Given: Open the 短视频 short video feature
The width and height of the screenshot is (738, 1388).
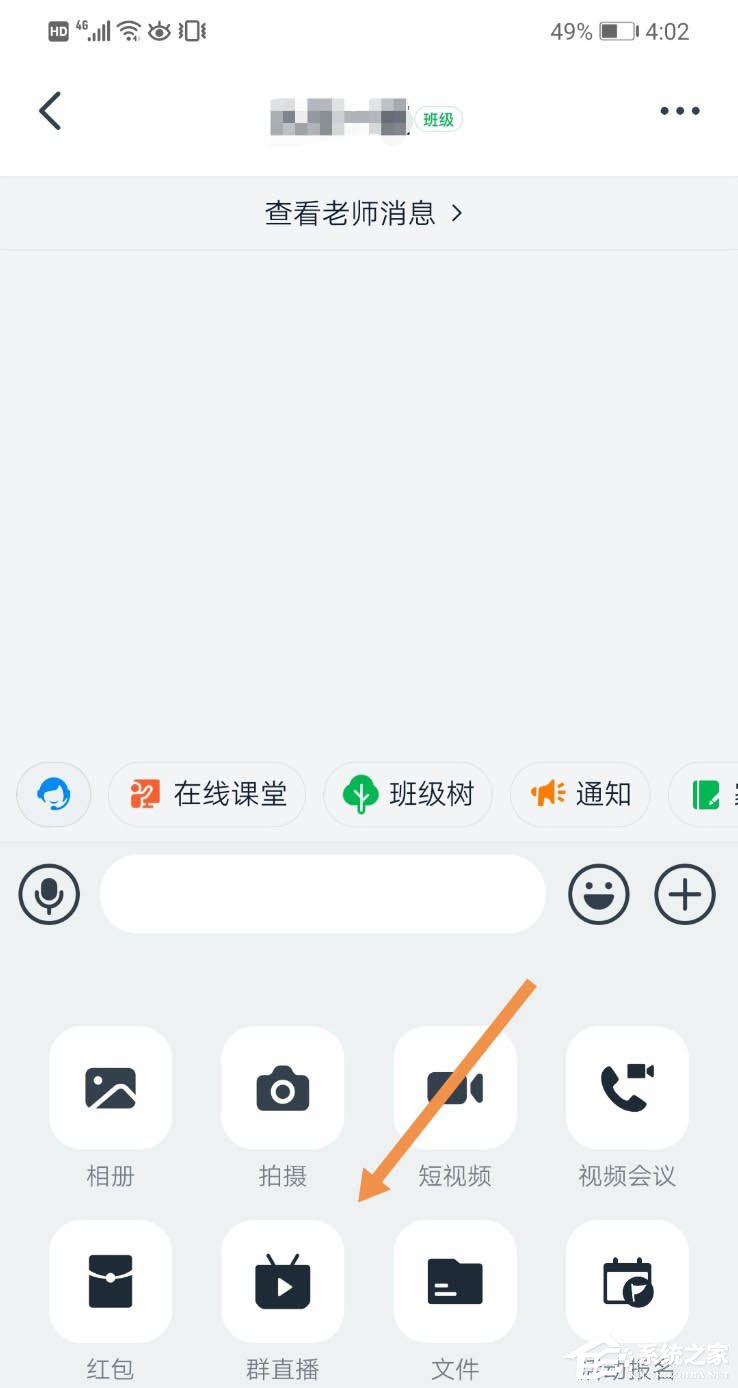Looking at the screenshot, I should pos(455,1089).
